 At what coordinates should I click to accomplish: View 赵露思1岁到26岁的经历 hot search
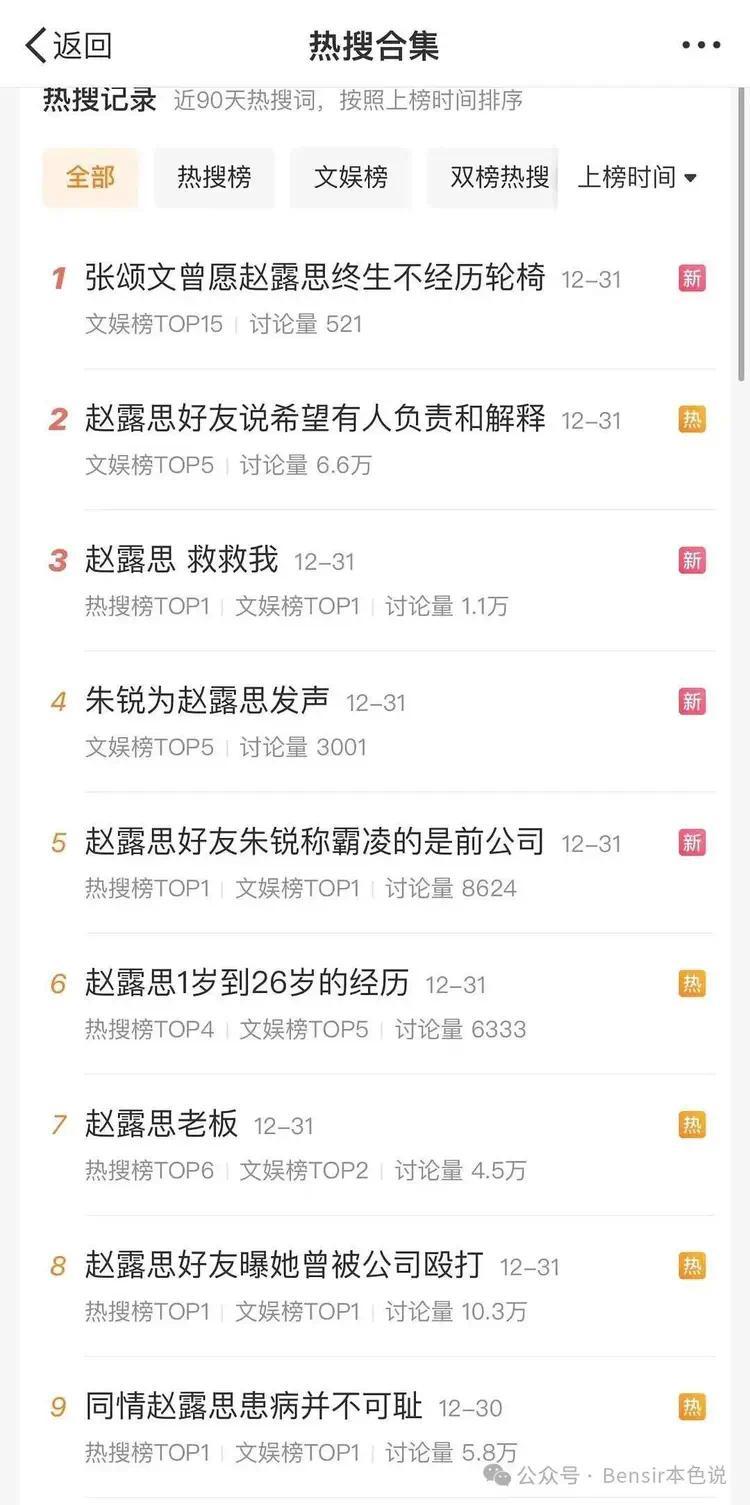coord(247,982)
